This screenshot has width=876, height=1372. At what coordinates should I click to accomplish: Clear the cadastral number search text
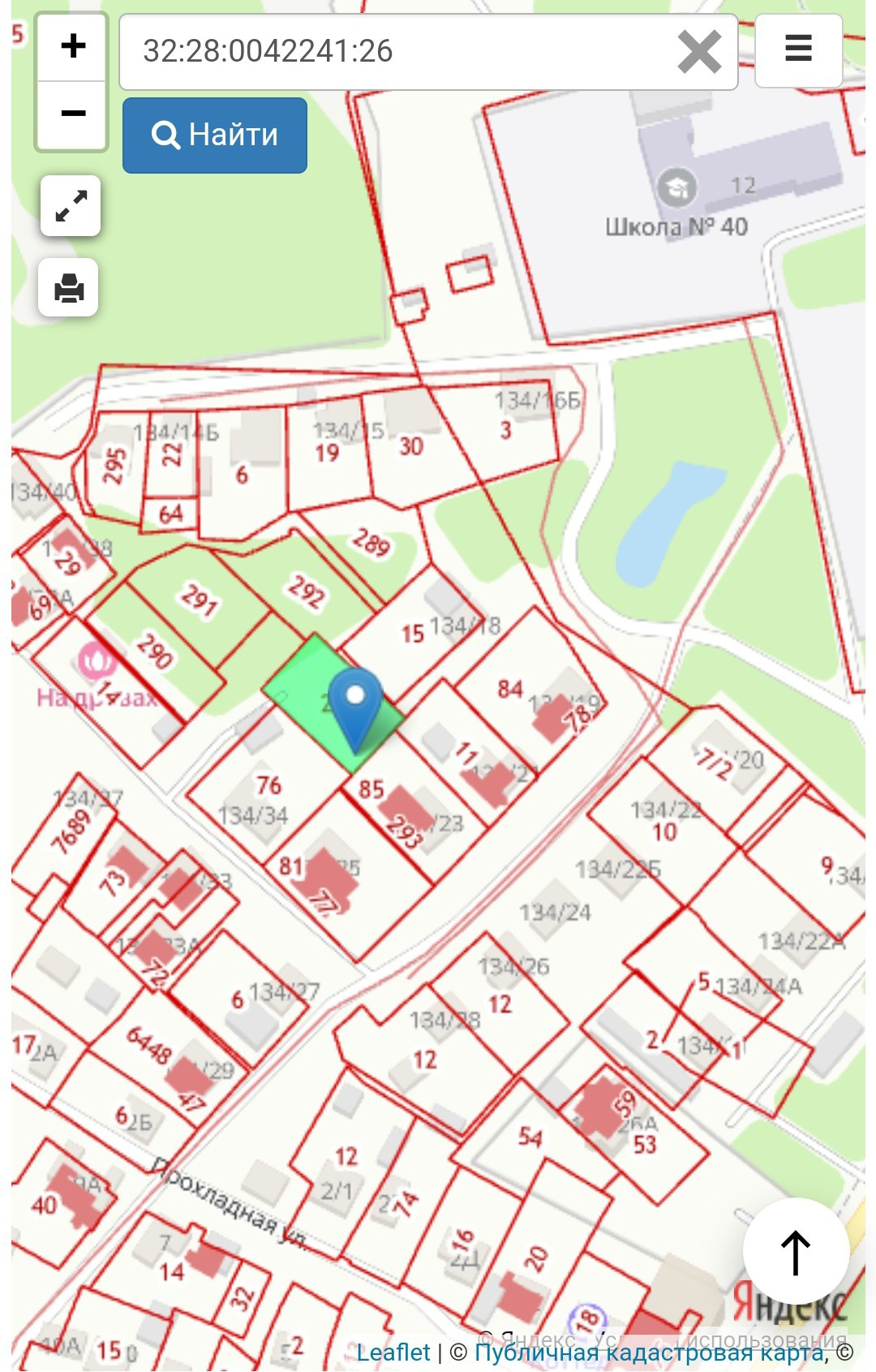point(698,52)
